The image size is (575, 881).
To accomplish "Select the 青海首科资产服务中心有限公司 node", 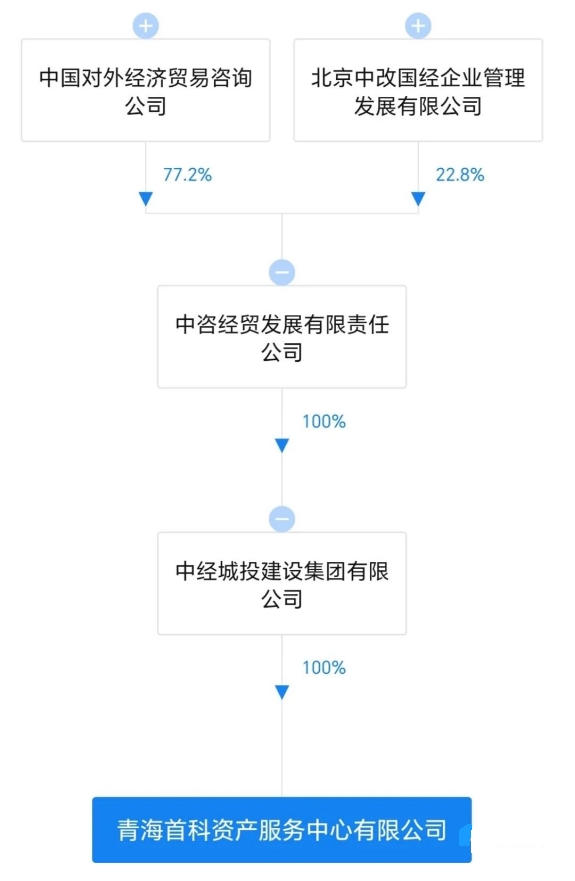I will pos(282,830).
